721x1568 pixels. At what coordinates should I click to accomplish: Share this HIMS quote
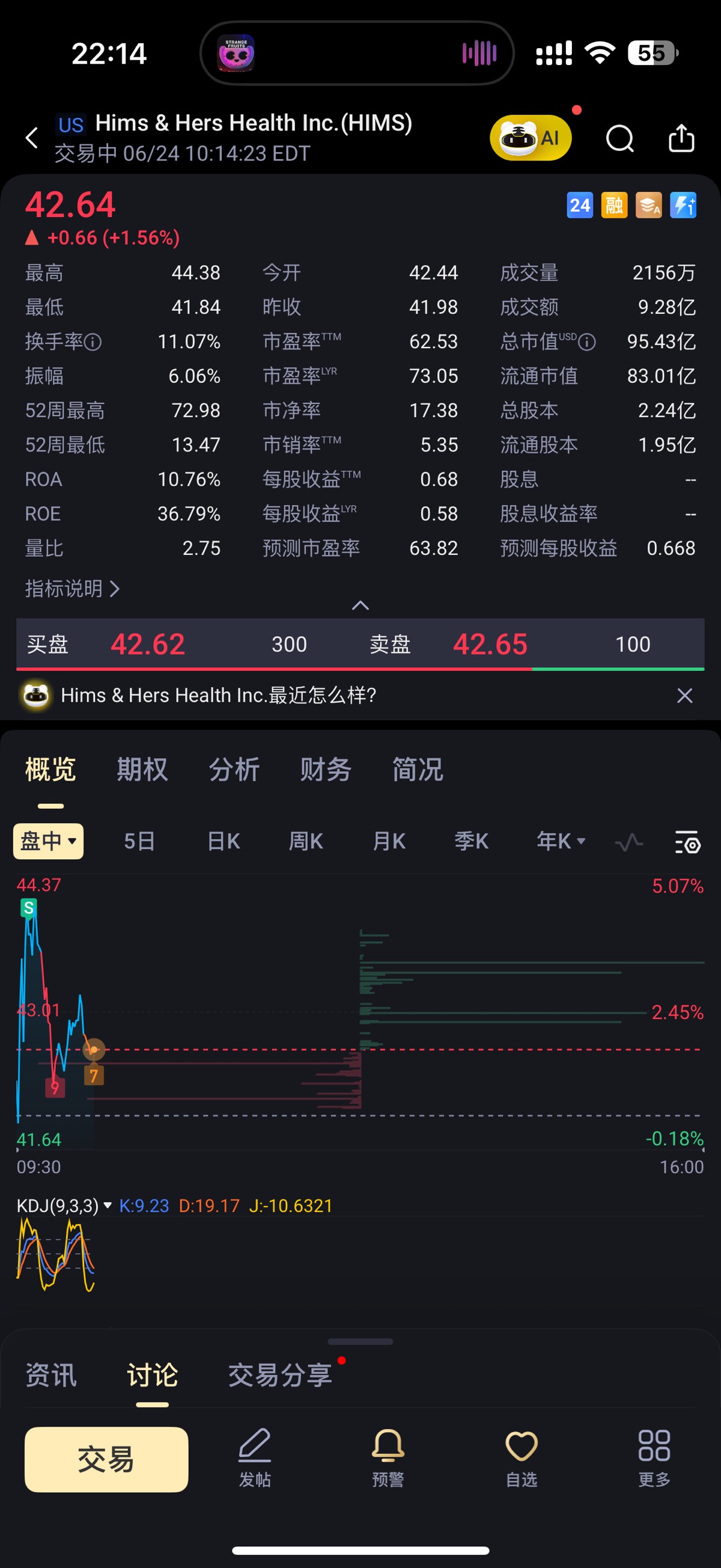point(681,138)
